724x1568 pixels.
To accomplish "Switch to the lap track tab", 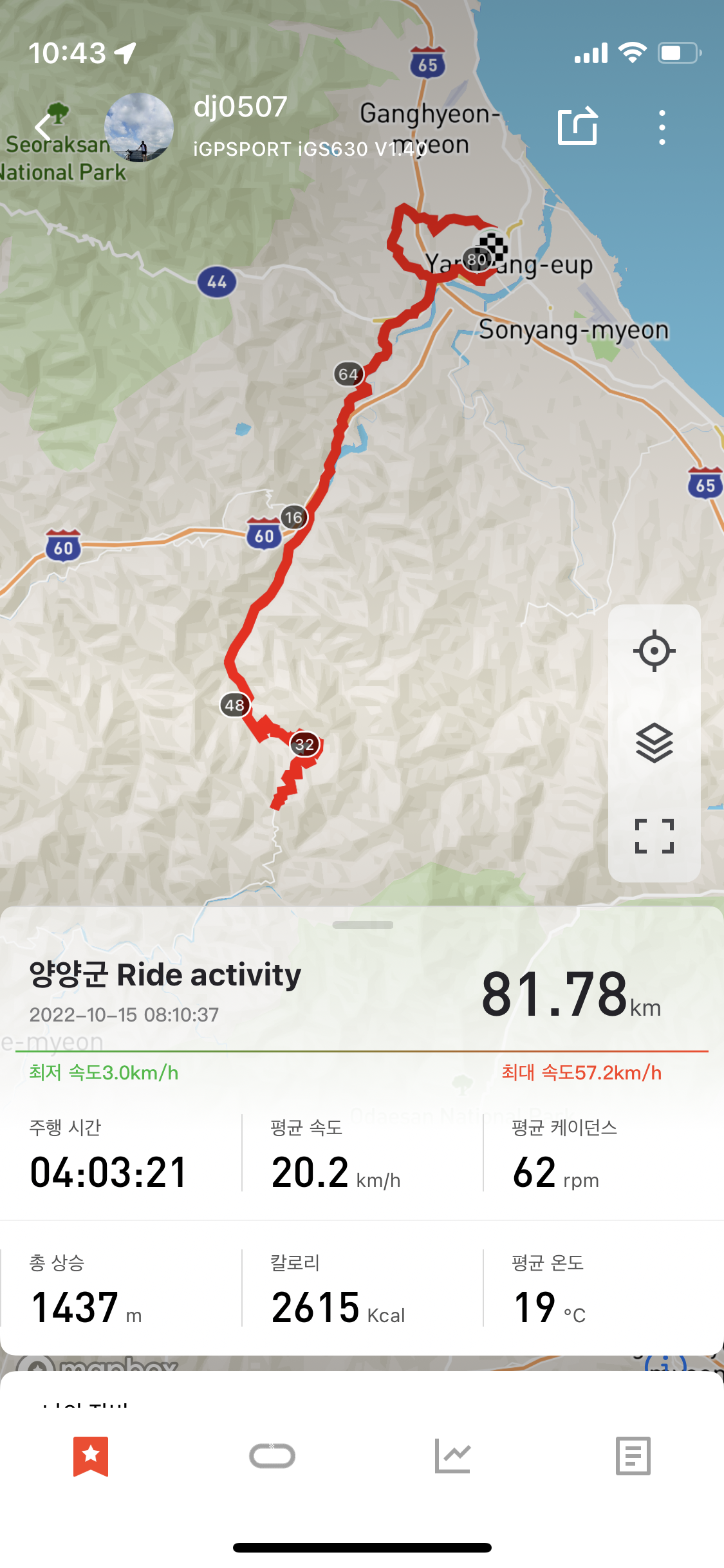I will (272, 1456).
